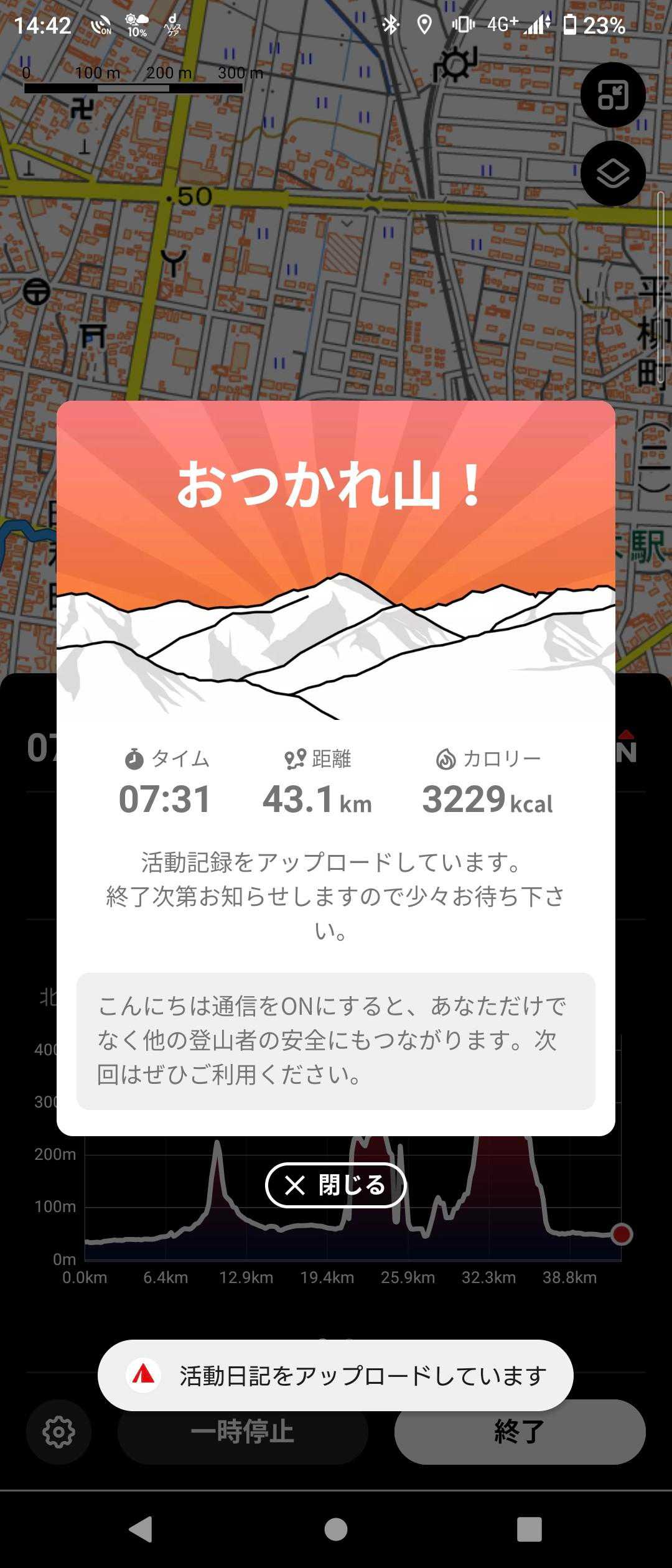Tap the map expand icon button
Image resolution: width=672 pixels, height=1568 pixels.
pos(613,95)
